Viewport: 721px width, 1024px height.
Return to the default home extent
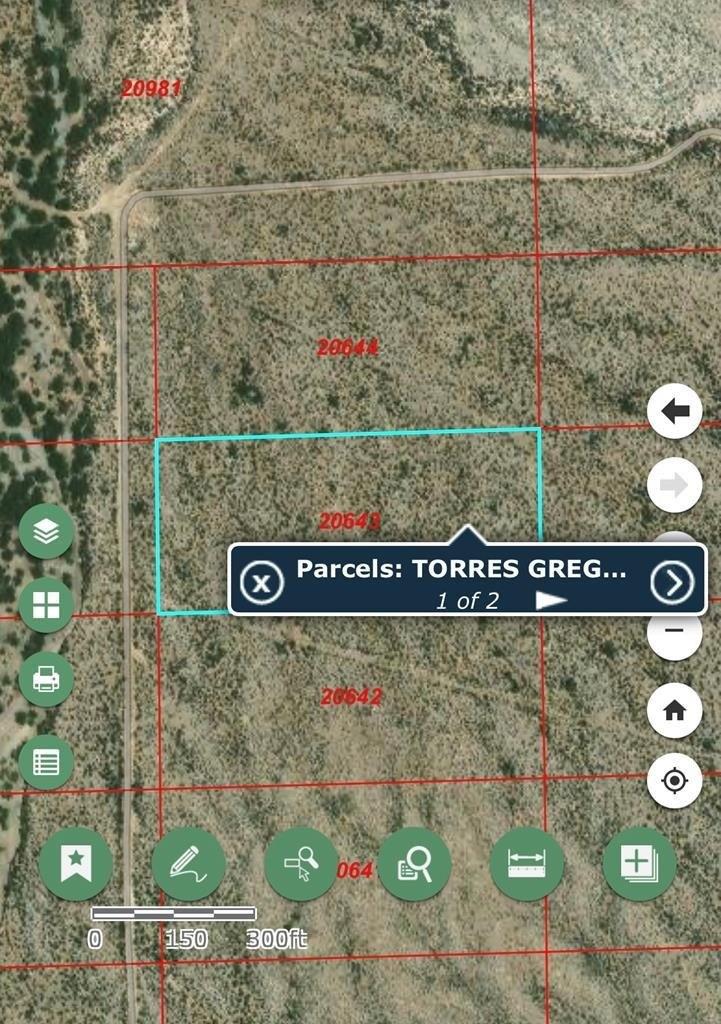coord(674,711)
